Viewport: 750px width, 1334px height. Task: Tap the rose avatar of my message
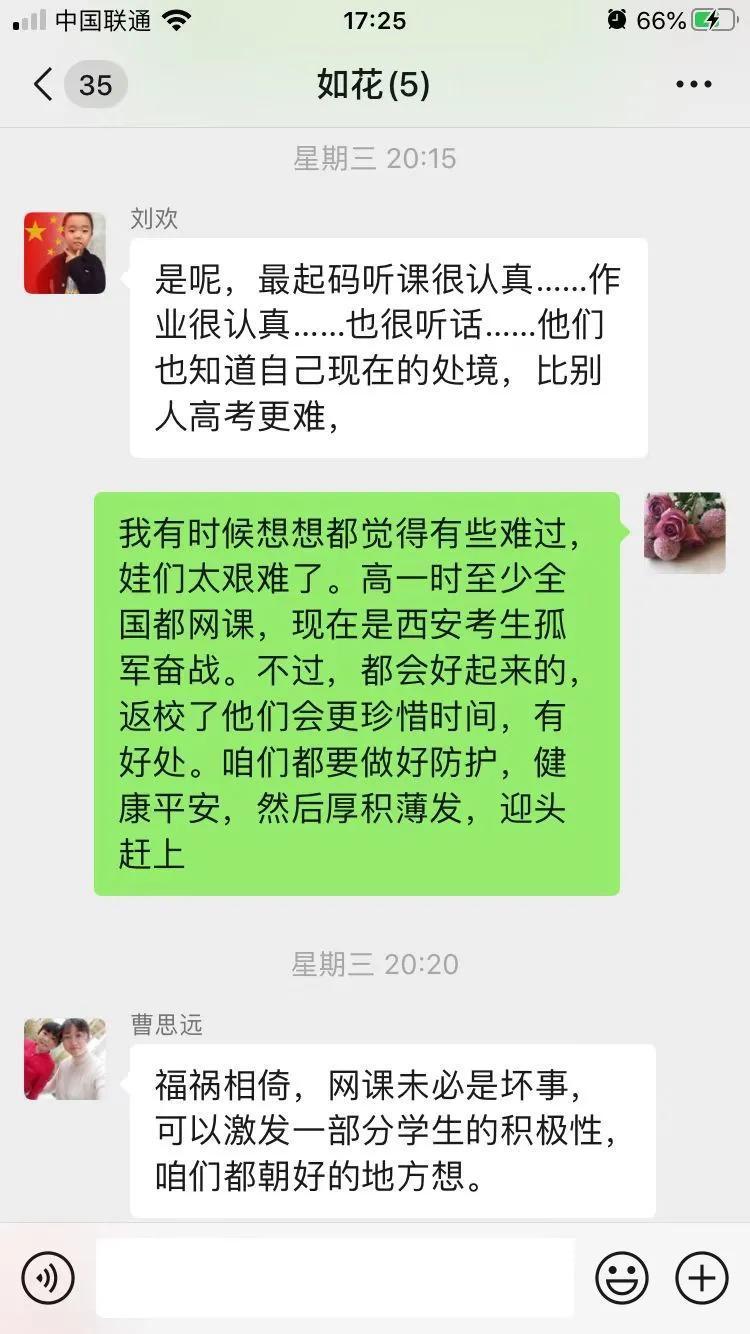pyautogui.click(x=684, y=532)
